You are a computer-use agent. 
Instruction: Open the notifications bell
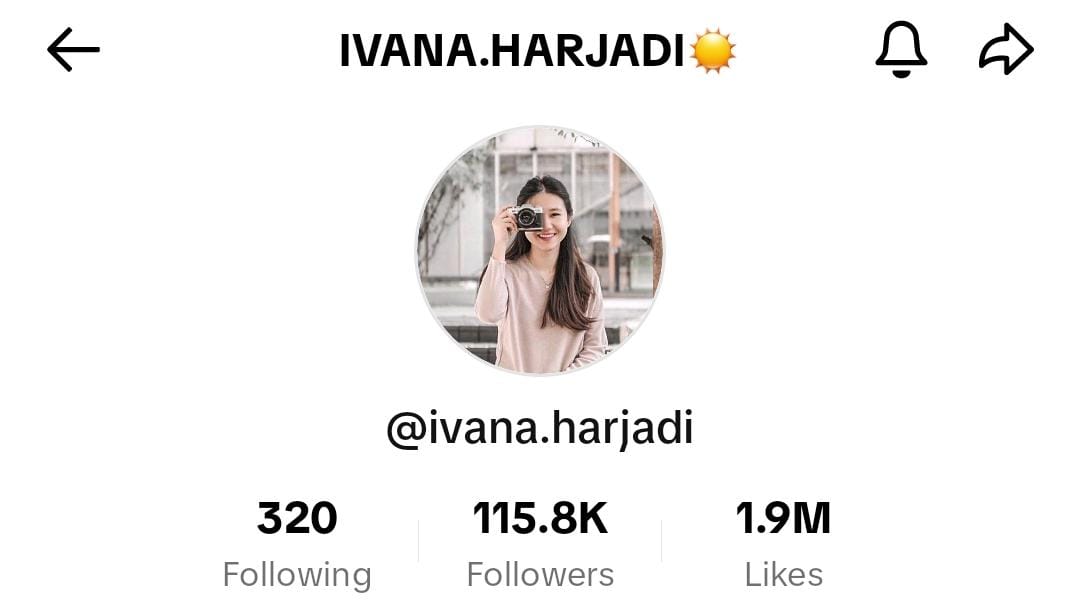901,49
